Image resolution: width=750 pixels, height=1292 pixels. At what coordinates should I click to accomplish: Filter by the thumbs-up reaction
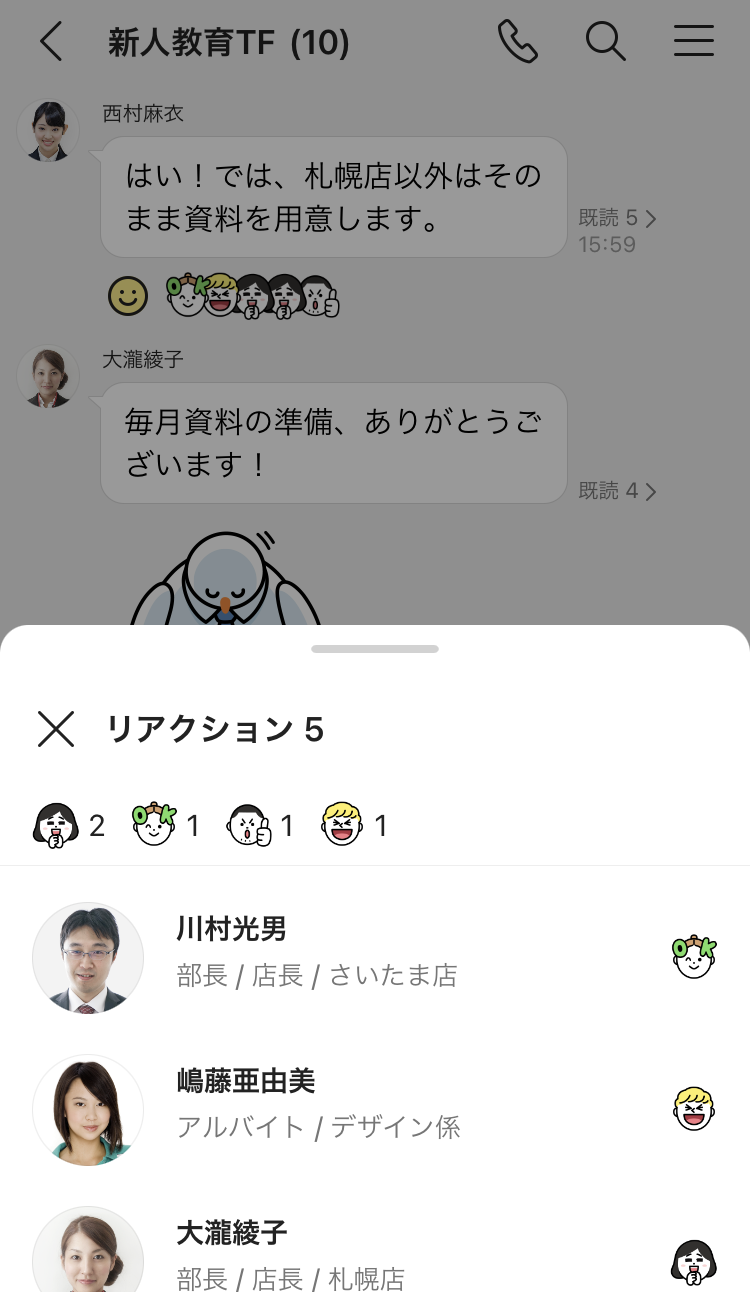point(260,825)
